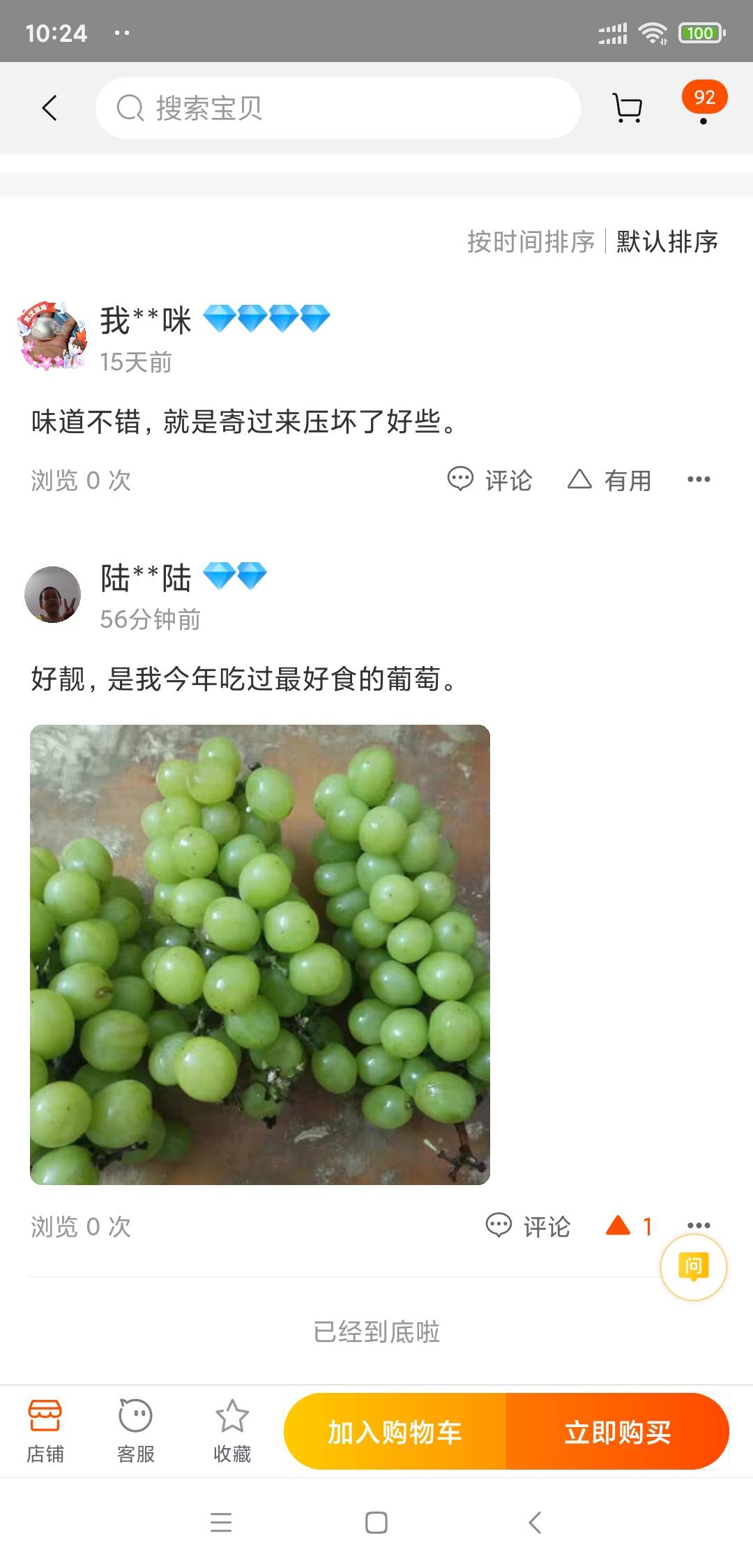
Task: Visit the 店铺 store page
Action: [45, 1431]
